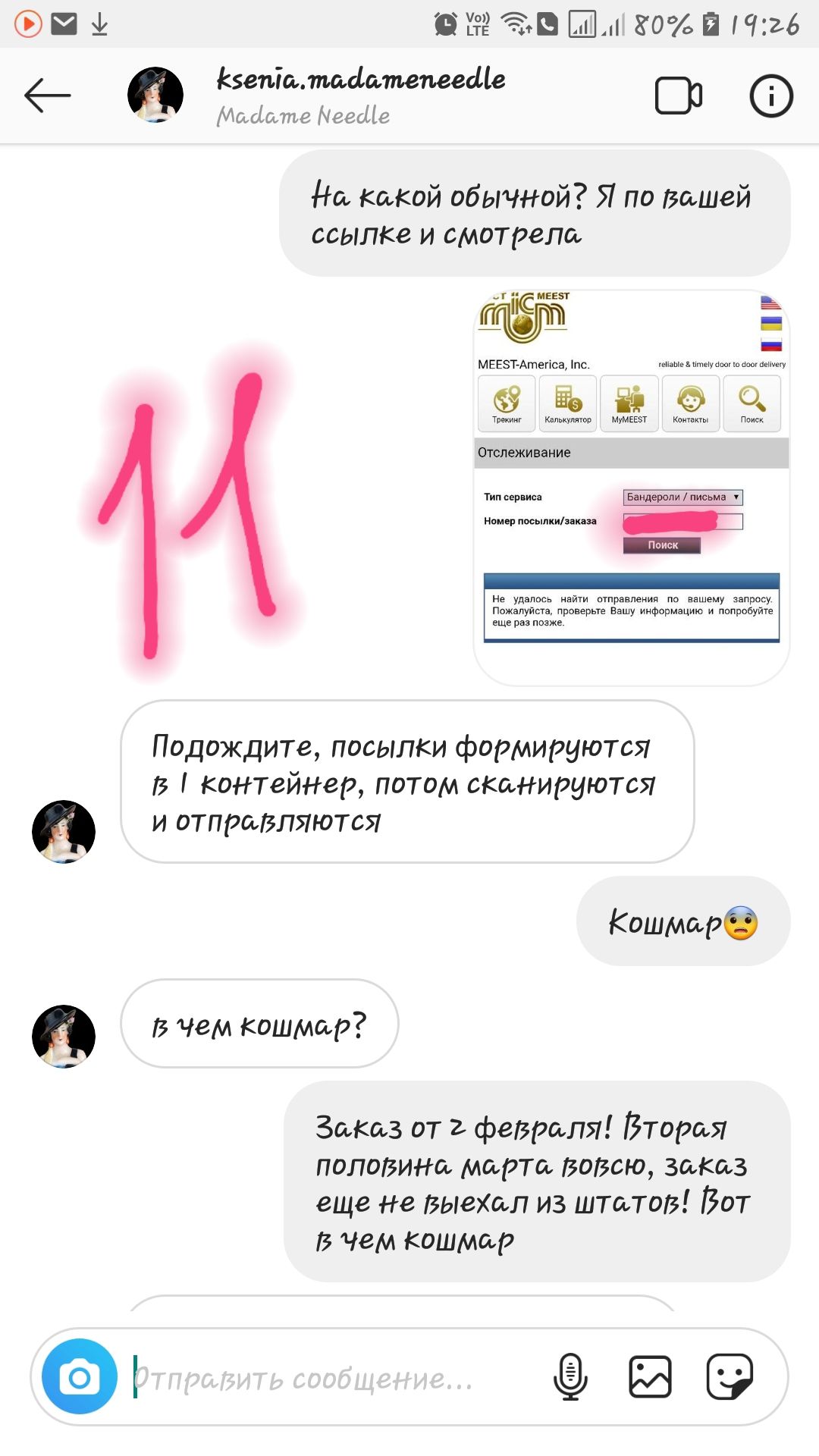
Task: Open conversation details info icon
Action: coord(770,96)
